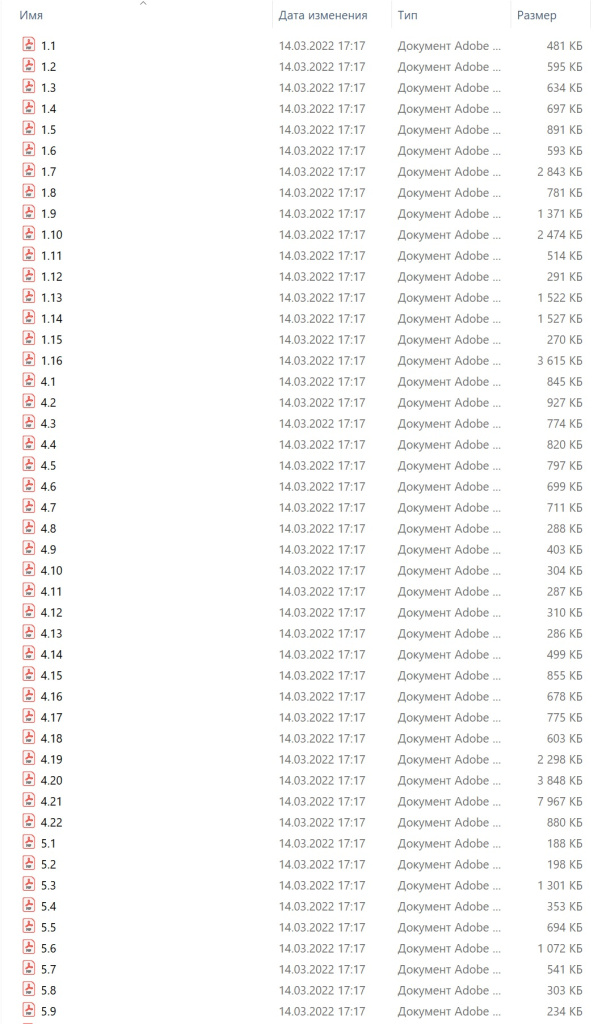Select file 5.3 in the list
The height and width of the screenshot is (1024, 602).
click(48, 886)
